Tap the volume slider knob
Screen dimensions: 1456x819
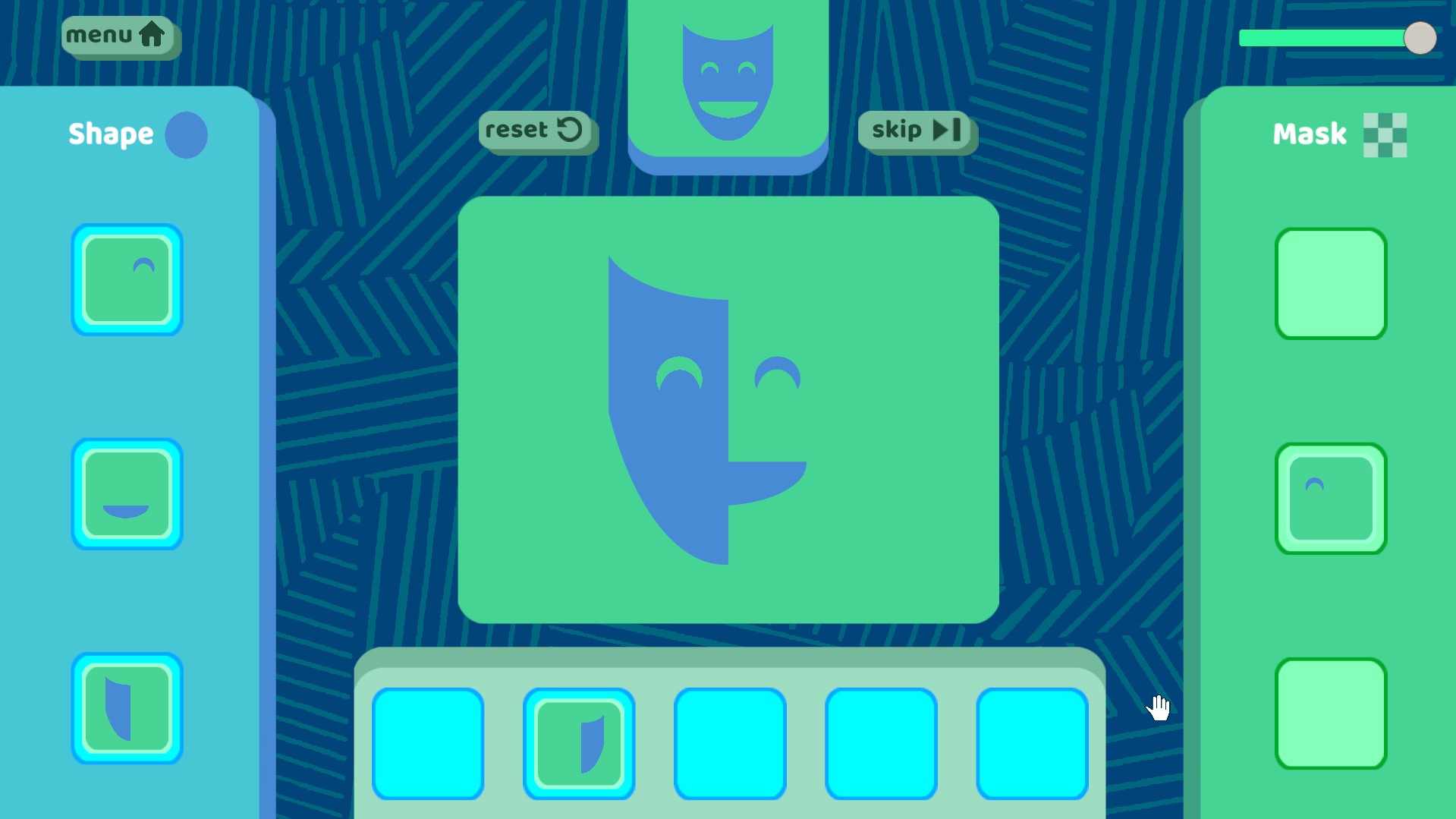[1419, 38]
